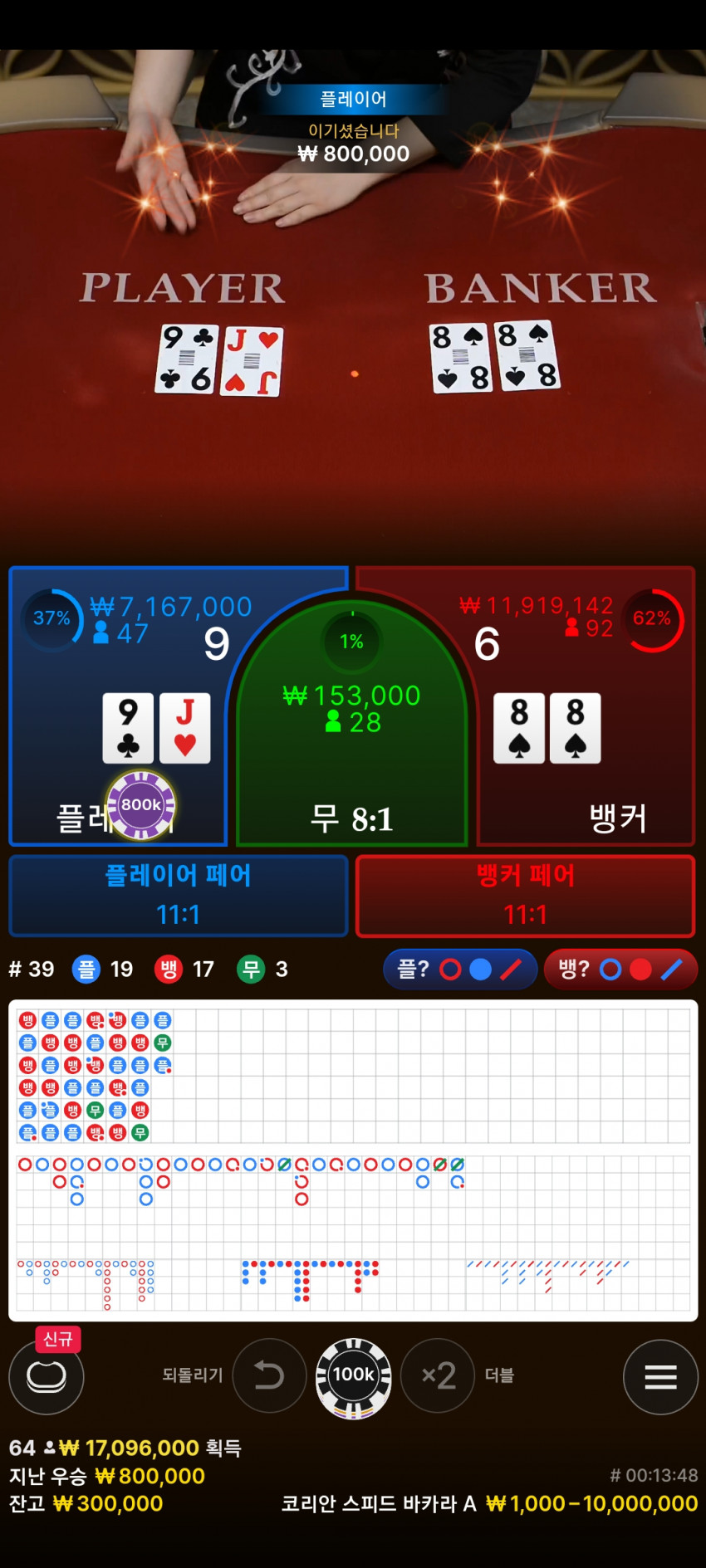Open the chat icon marked 신규
The image size is (706, 1568).
[47, 1376]
